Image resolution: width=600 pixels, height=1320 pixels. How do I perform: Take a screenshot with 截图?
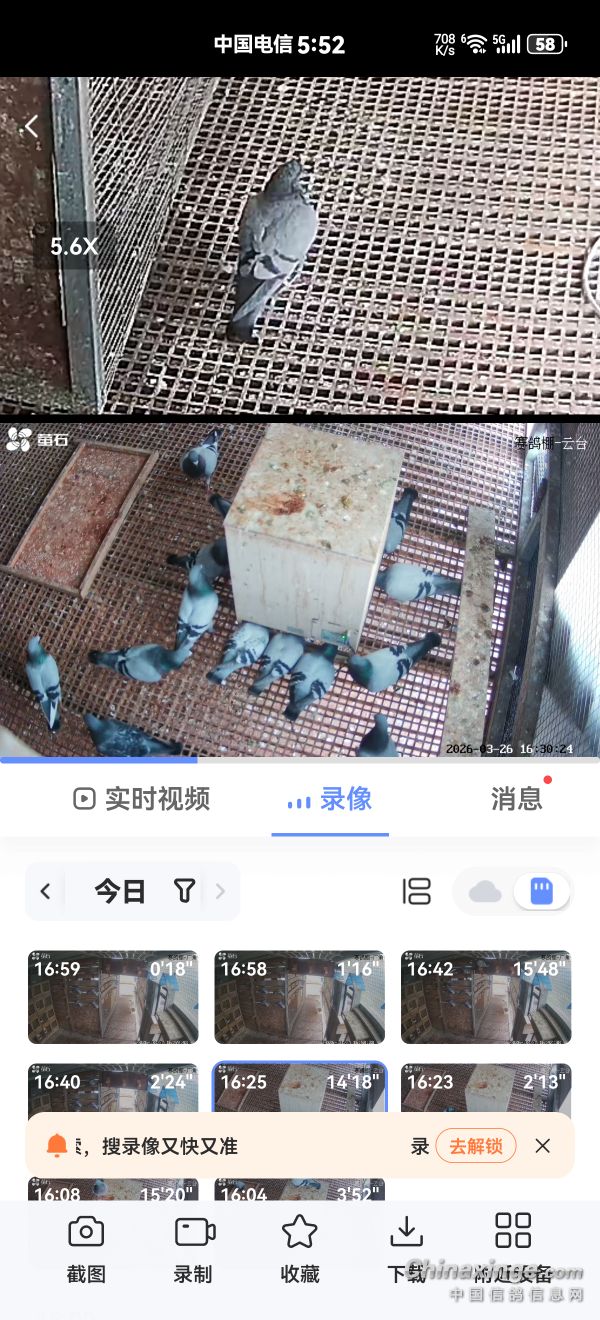click(86, 1246)
